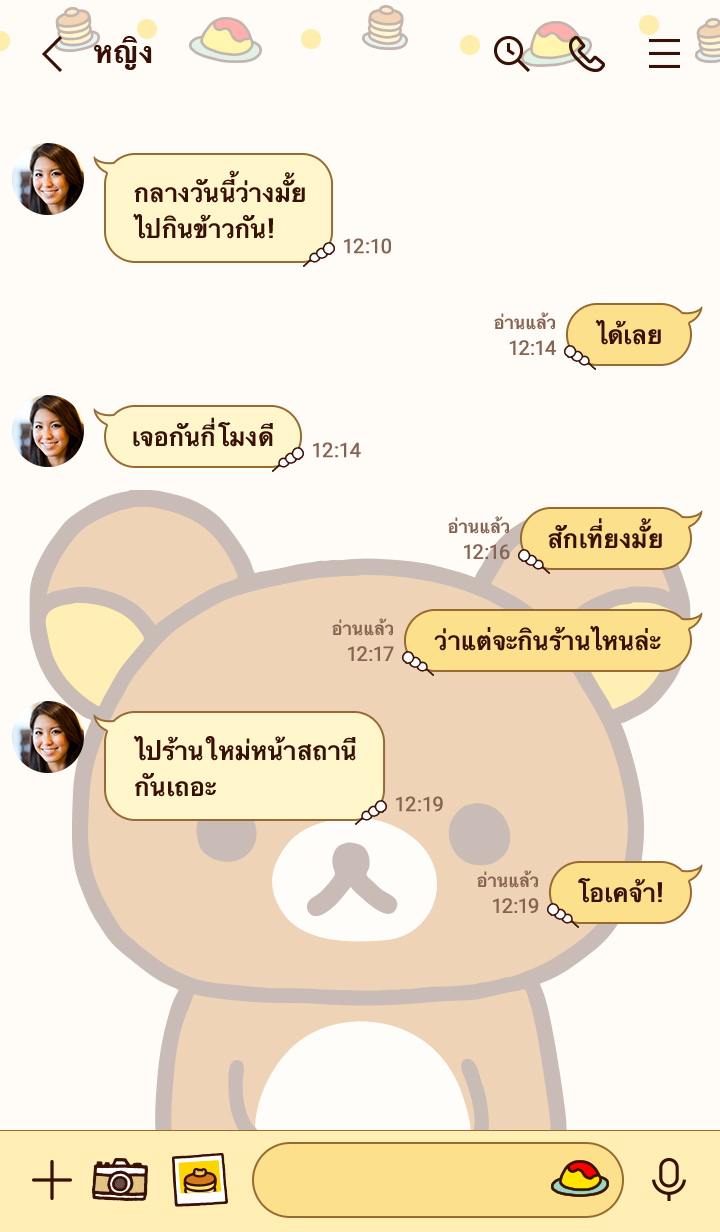Search the chat history

(511, 53)
